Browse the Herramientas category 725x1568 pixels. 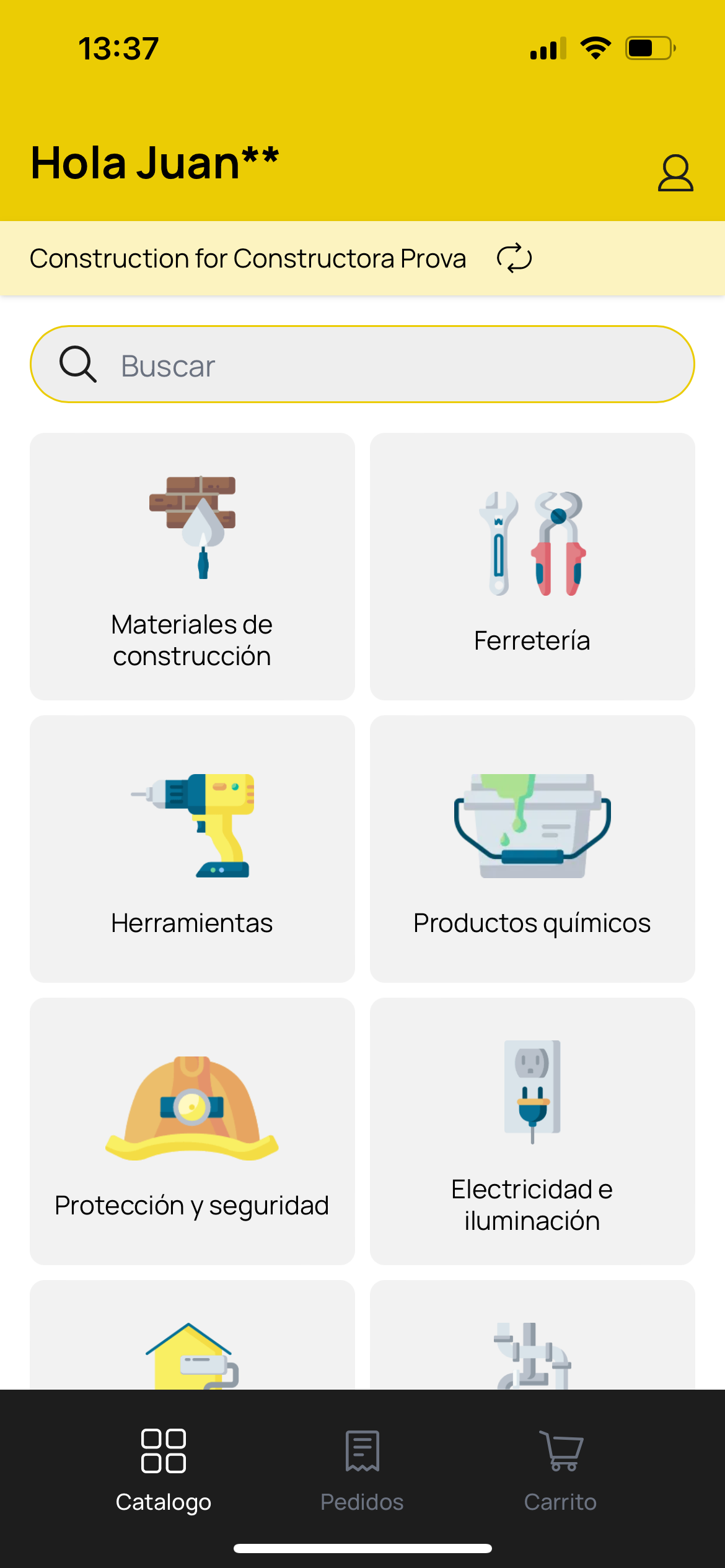[x=192, y=848]
